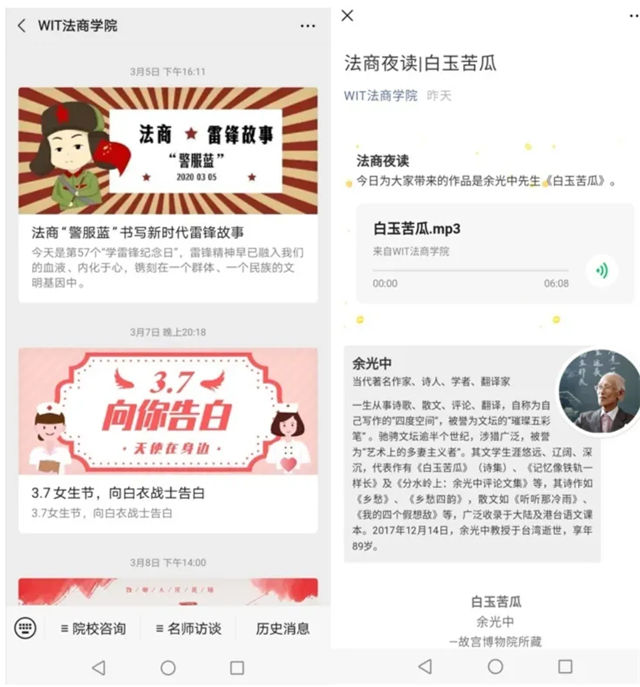This screenshot has height=687, width=640.
Task: Open the 3.7女生节，向白衣战士告白 article
Action: pos(167,492)
